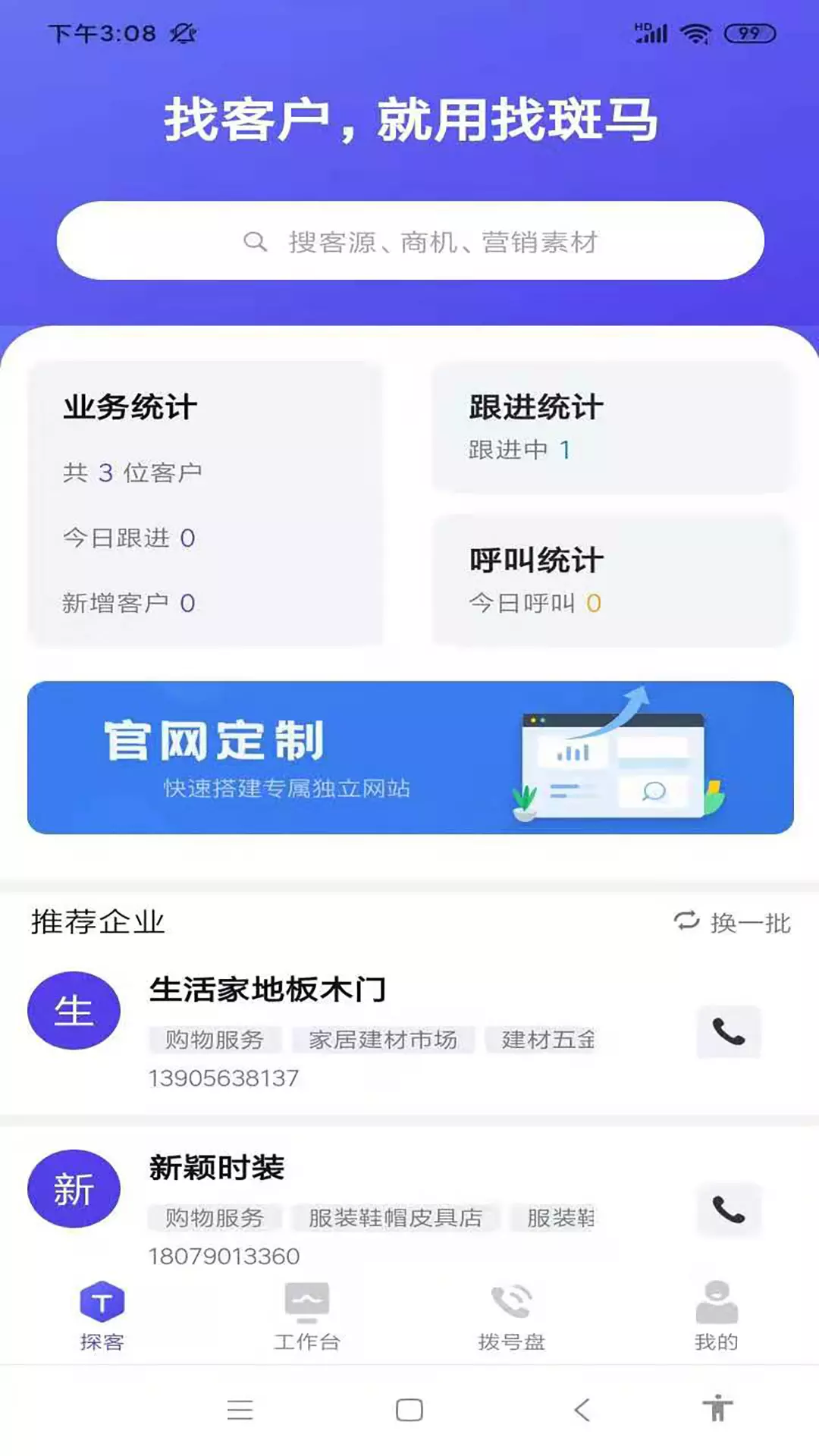Call 生活家地板木门 with the phone icon
Image resolution: width=819 pixels, height=1456 pixels.
click(x=729, y=1032)
